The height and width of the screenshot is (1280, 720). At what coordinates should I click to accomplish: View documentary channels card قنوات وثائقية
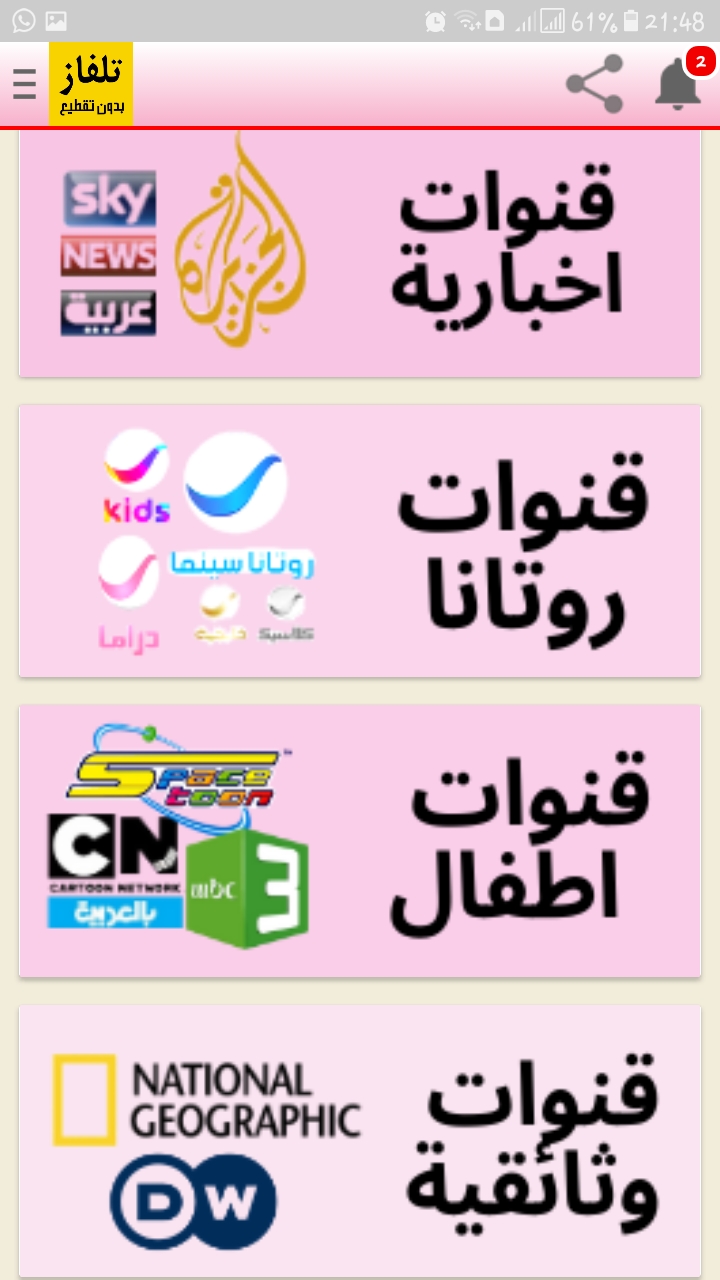pyautogui.click(x=360, y=1141)
